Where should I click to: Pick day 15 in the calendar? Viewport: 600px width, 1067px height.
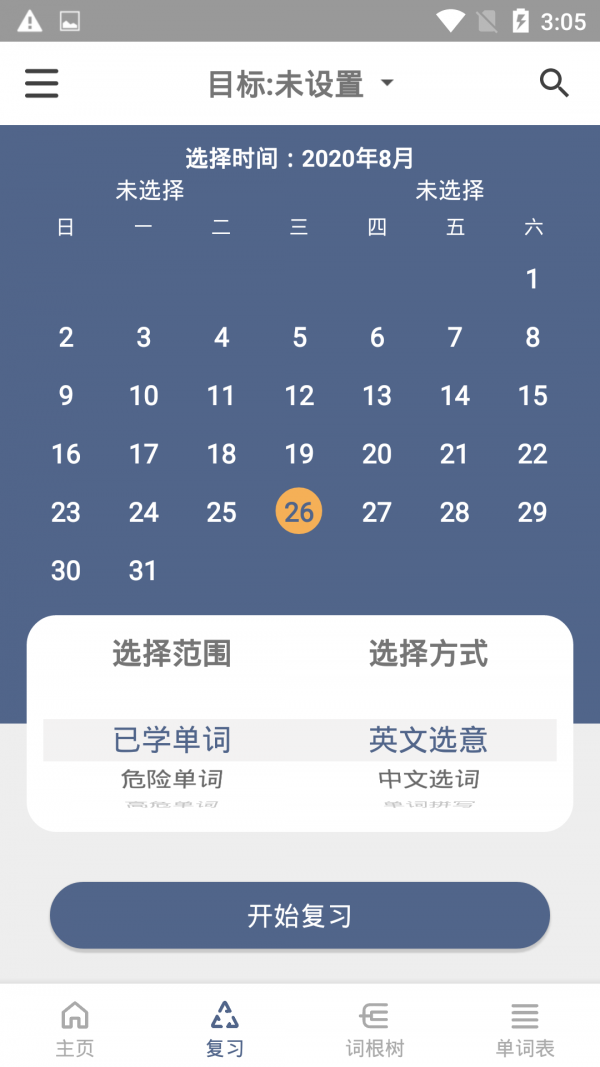pyautogui.click(x=533, y=395)
